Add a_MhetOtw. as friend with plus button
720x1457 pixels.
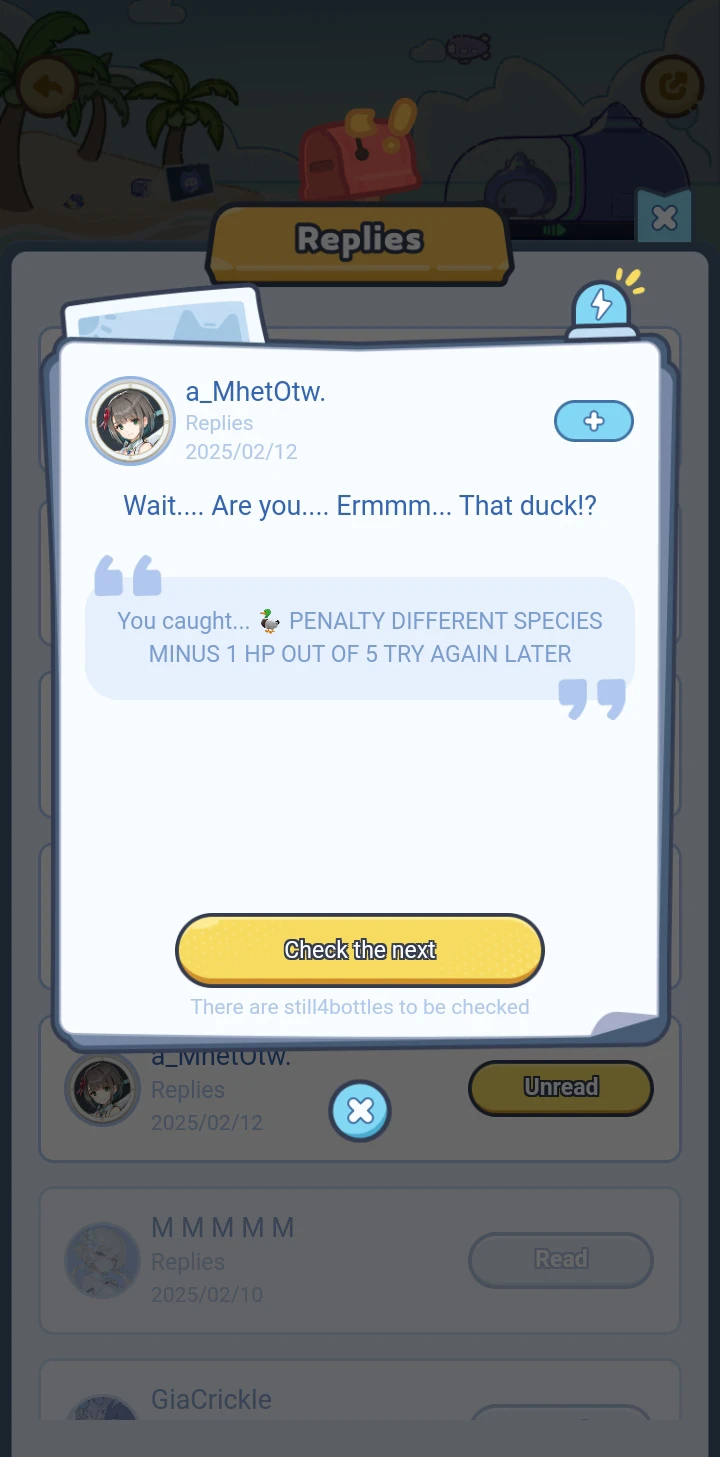pyautogui.click(x=594, y=421)
